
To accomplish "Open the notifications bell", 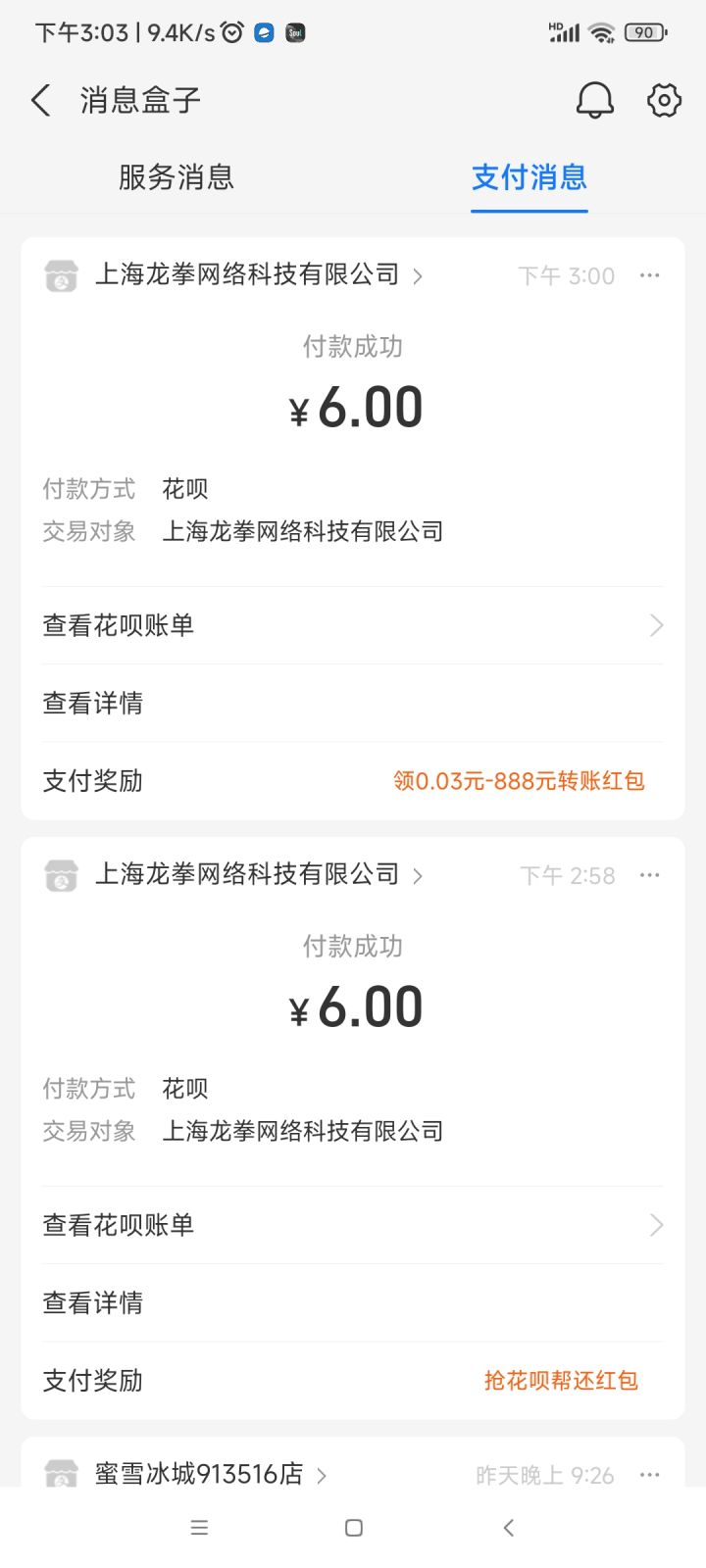I will click(594, 100).
